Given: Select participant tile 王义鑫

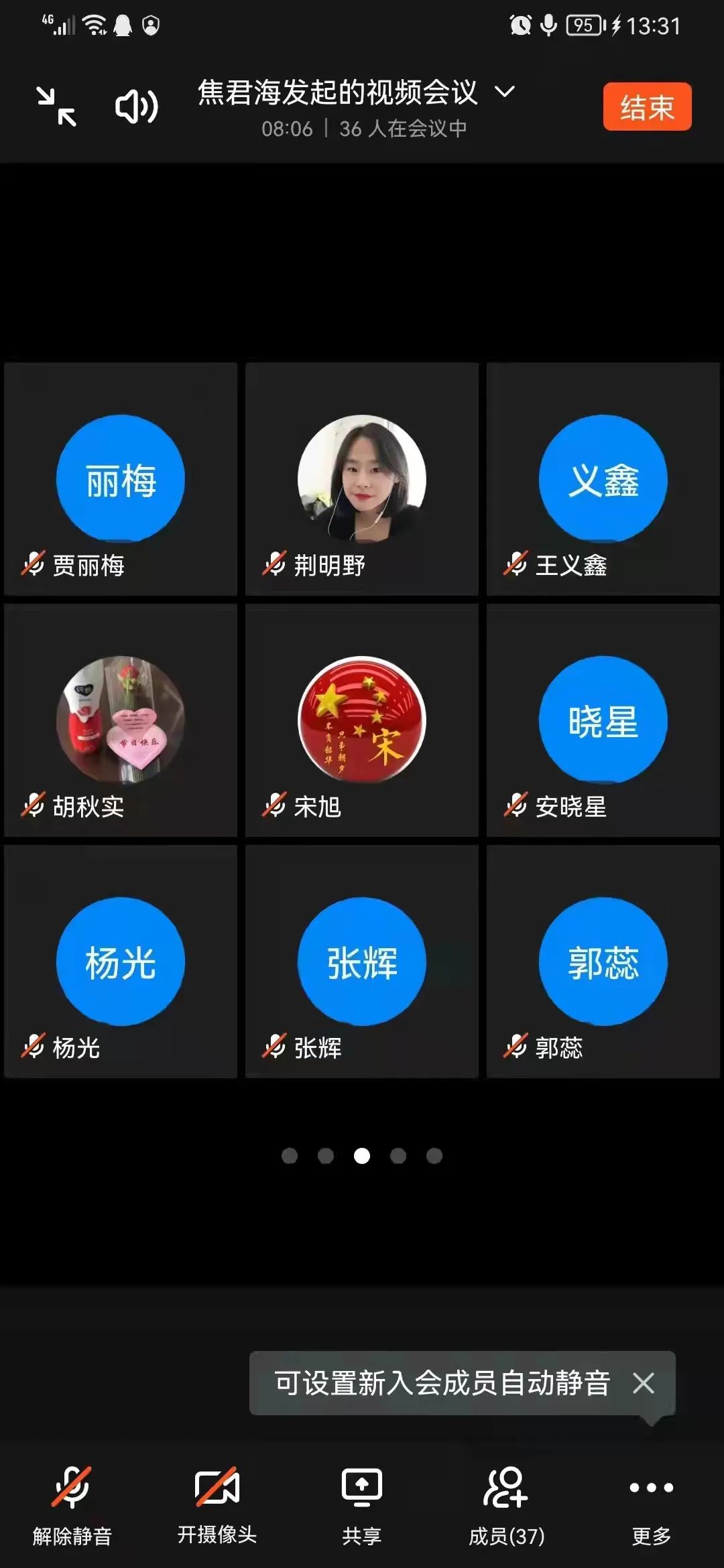Looking at the screenshot, I should click(603, 479).
